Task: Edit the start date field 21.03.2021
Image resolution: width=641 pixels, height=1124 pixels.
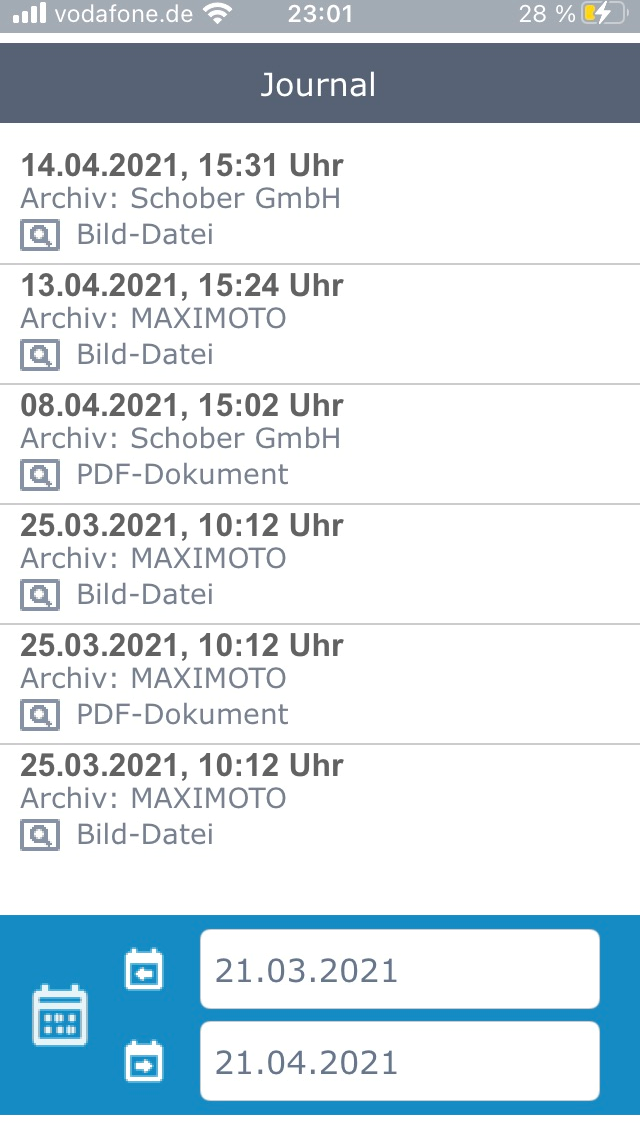Action: pos(399,969)
